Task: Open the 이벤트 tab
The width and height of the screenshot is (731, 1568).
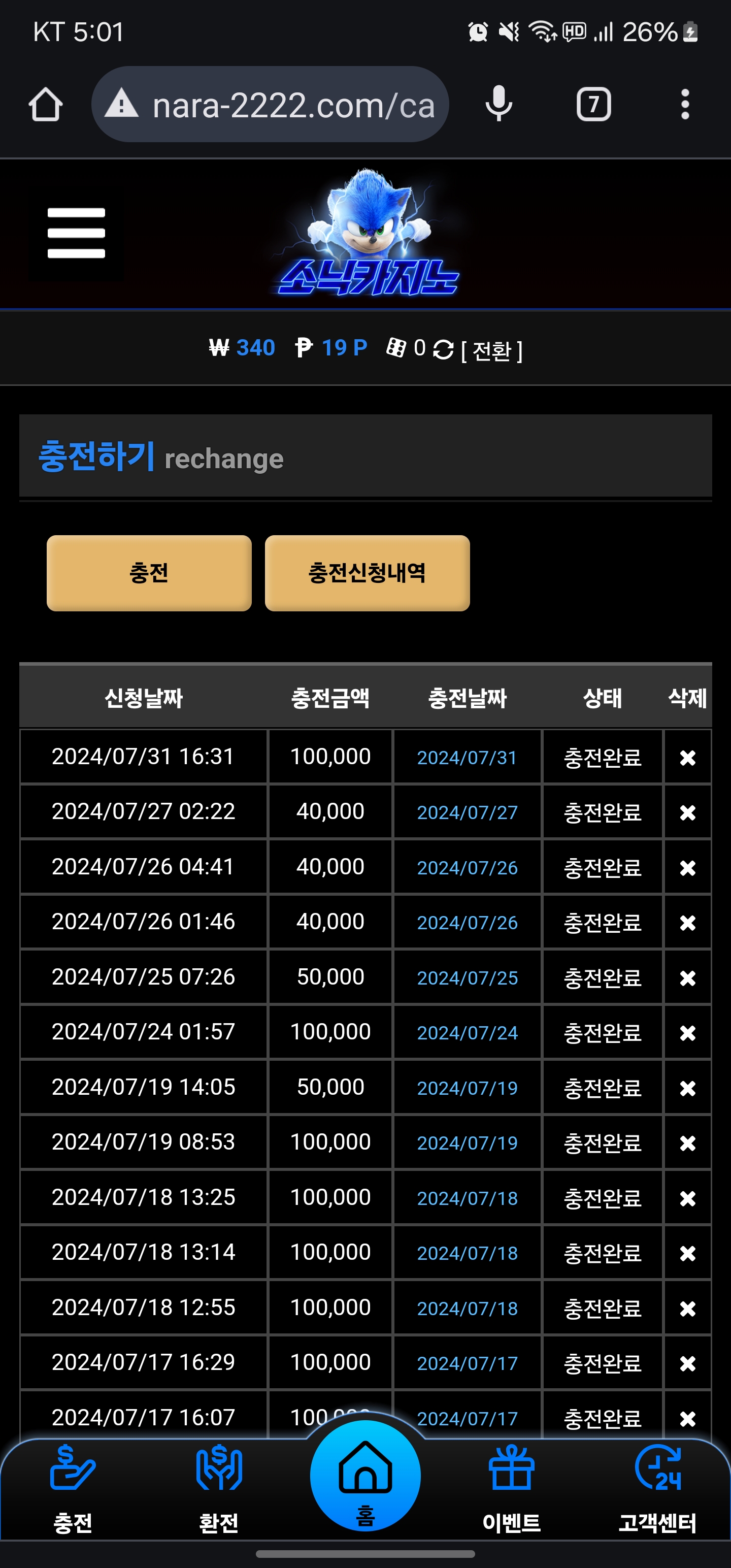Action: point(511,1489)
